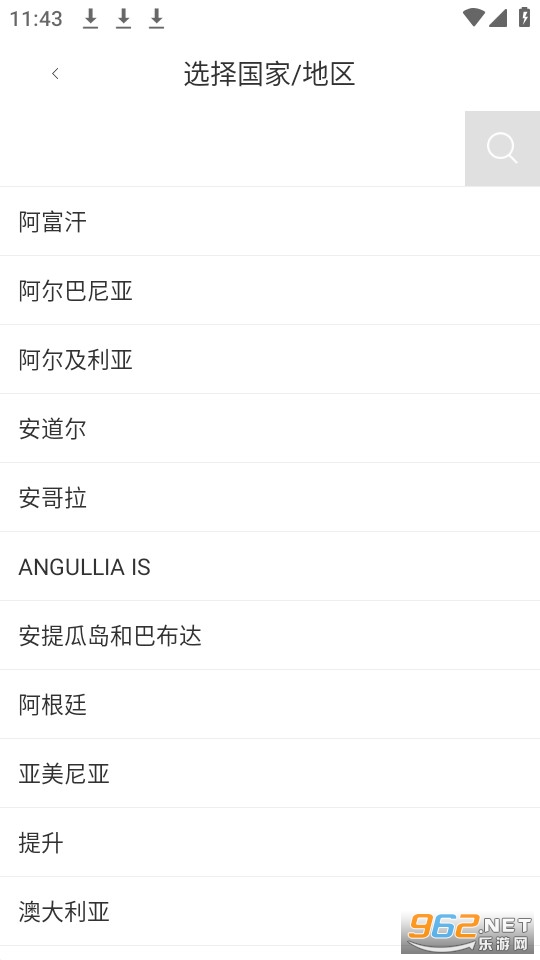Select 澳大利亚
This screenshot has width=540, height=960.
point(270,912)
